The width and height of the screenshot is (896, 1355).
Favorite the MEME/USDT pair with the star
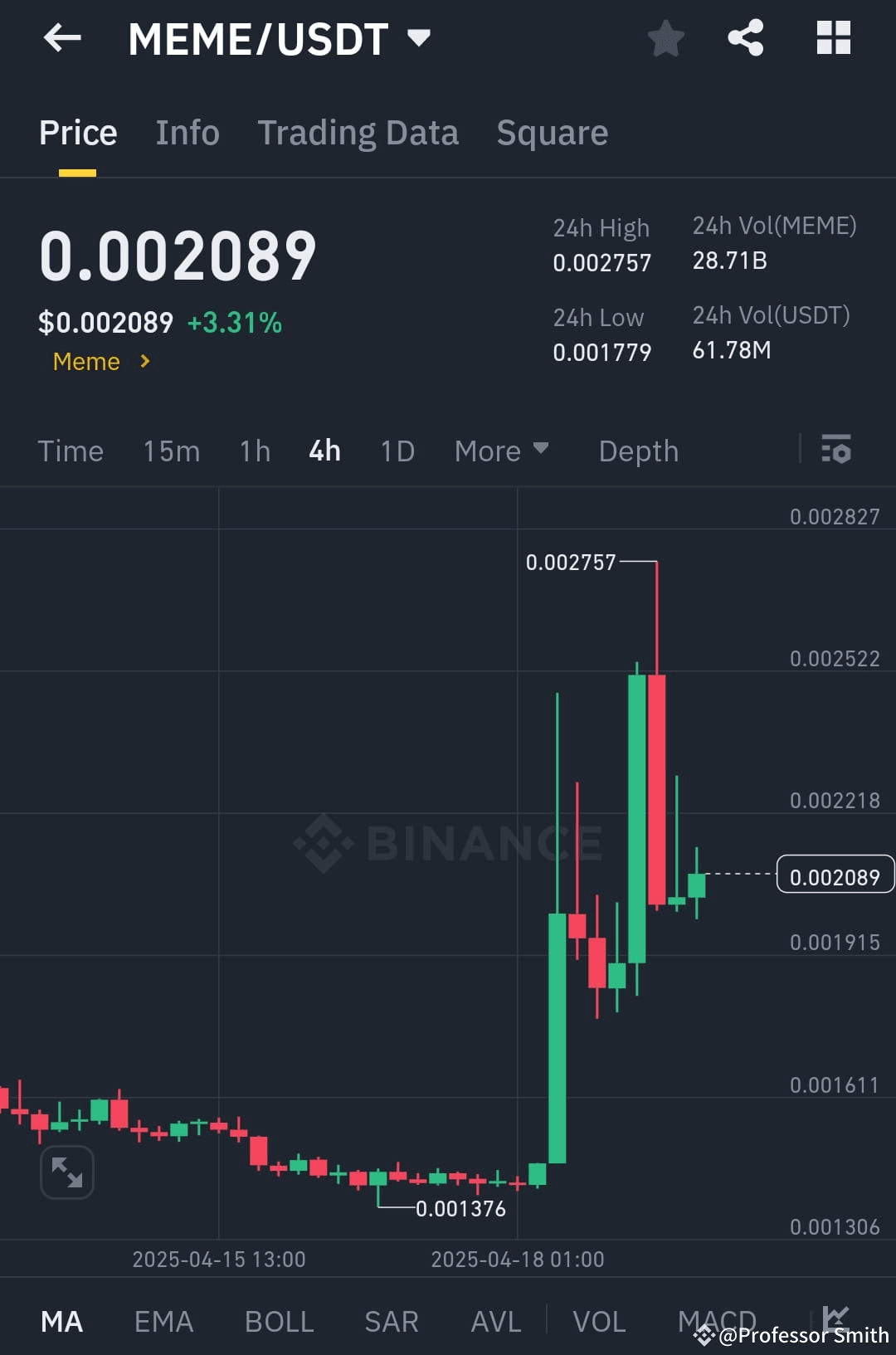pos(665,37)
